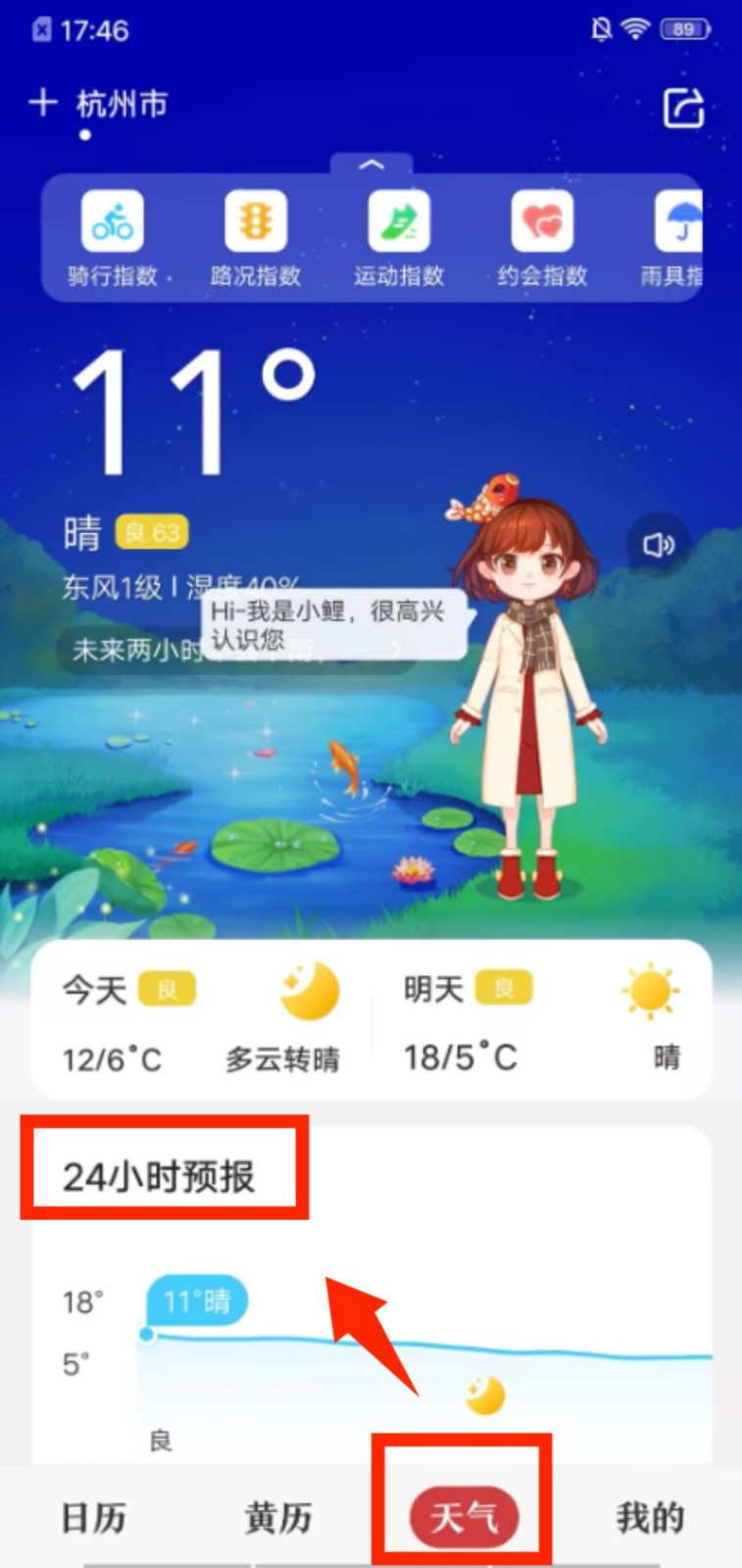Viewport: 742px width, 1568px height.
Task: Switch to the 黄历 tab
Action: coord(278,1517)
